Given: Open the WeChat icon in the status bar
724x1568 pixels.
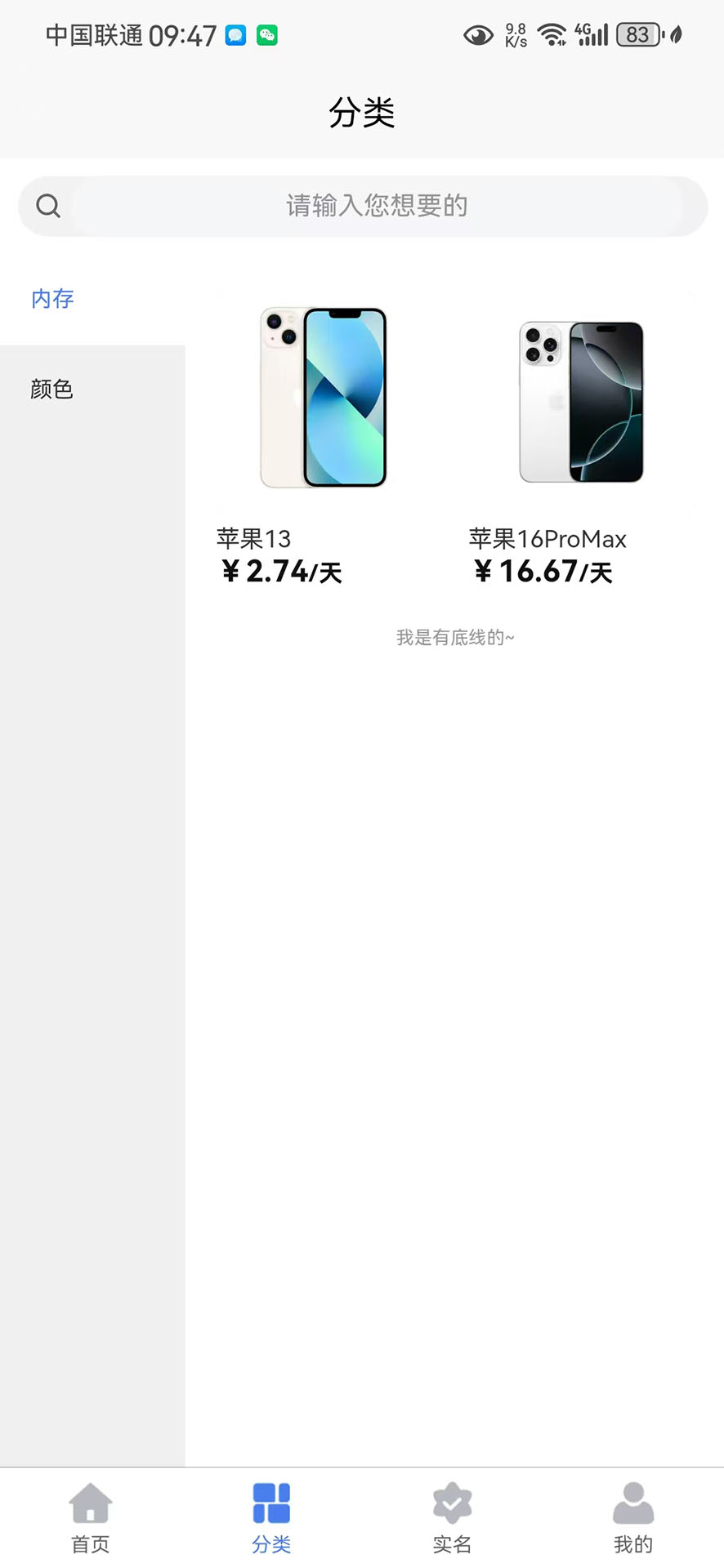Looking at the screenshot, I should point(266,34).
